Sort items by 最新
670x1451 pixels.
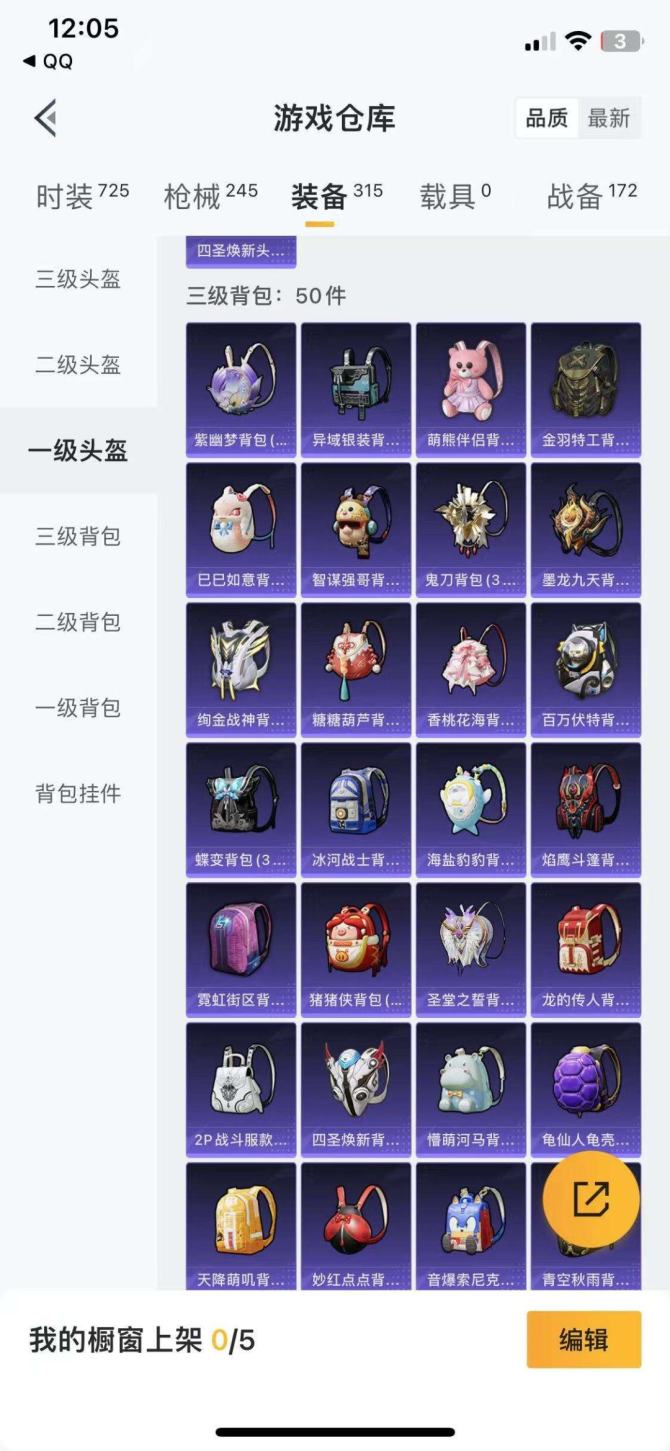coord(608,118)
